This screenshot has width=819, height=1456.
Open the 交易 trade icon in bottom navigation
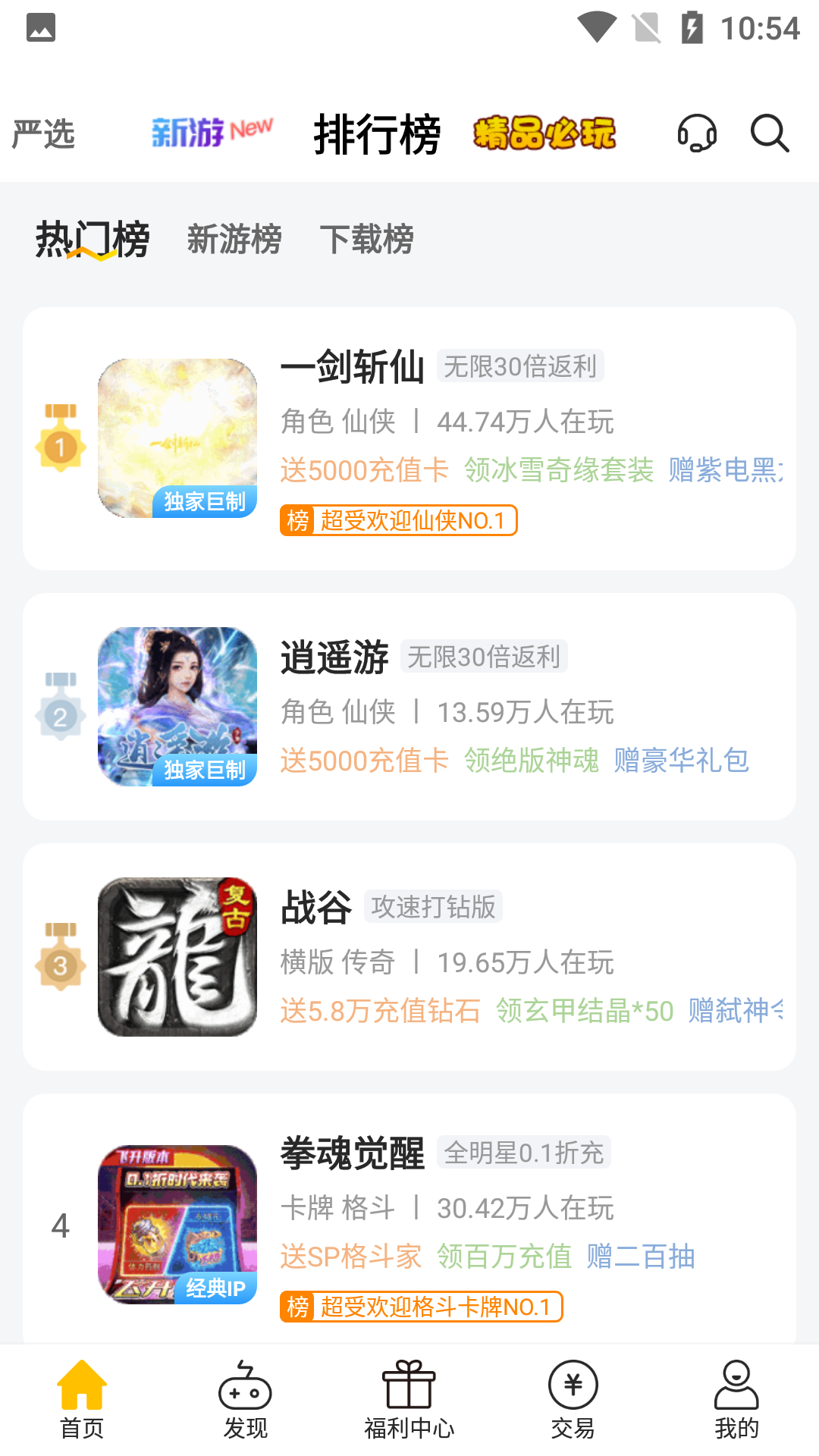(x=573, y=1399)
